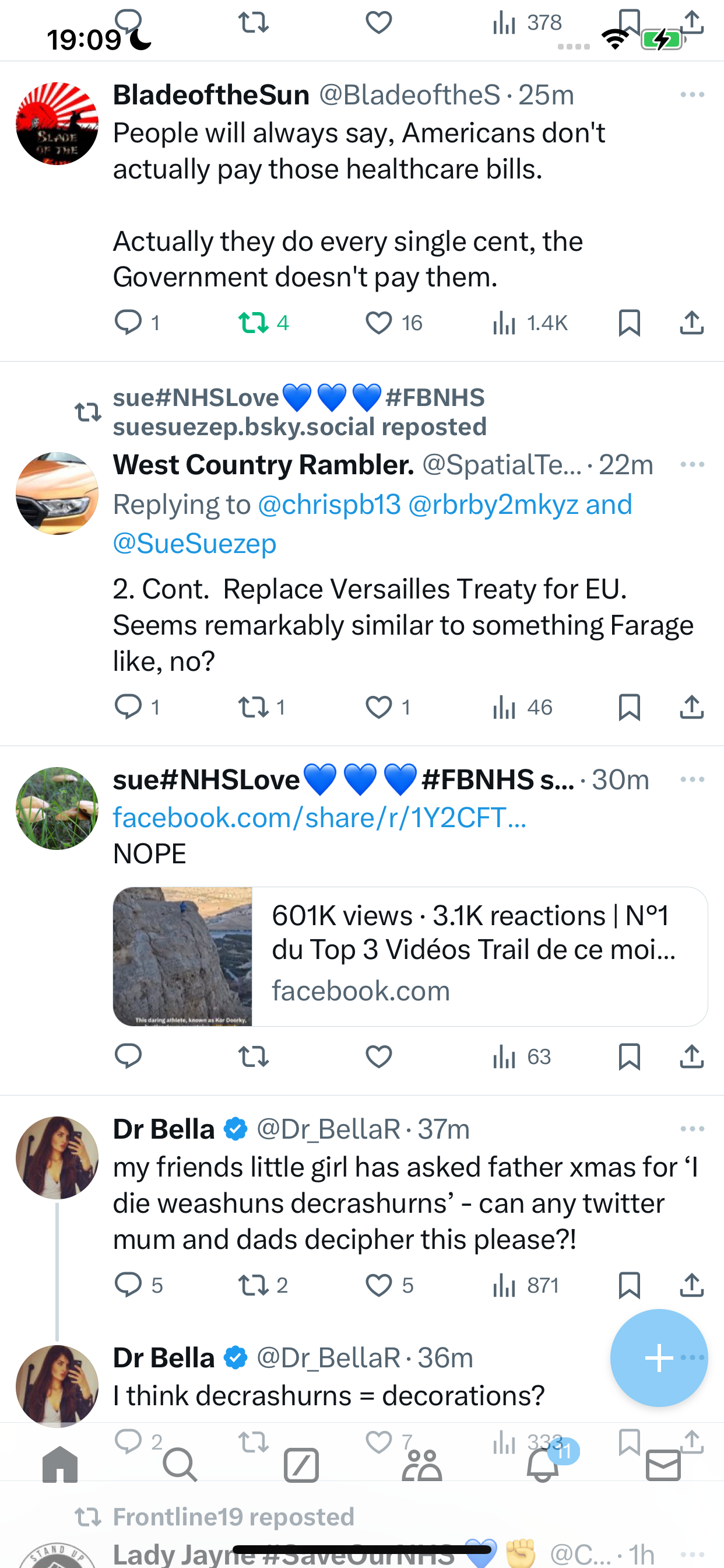Repost Dr Bella's father xmas post
This screenshot has width=724, height=1568.
253,1284
